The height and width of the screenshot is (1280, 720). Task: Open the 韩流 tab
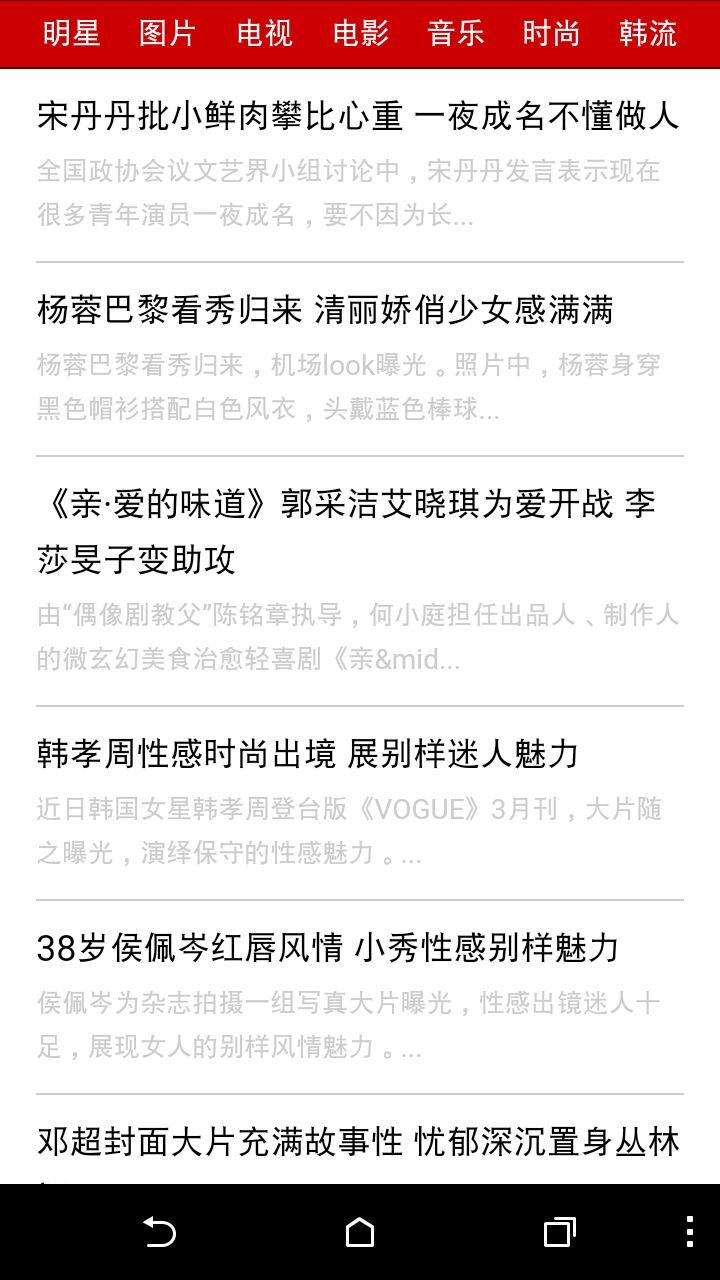[648, 33]
